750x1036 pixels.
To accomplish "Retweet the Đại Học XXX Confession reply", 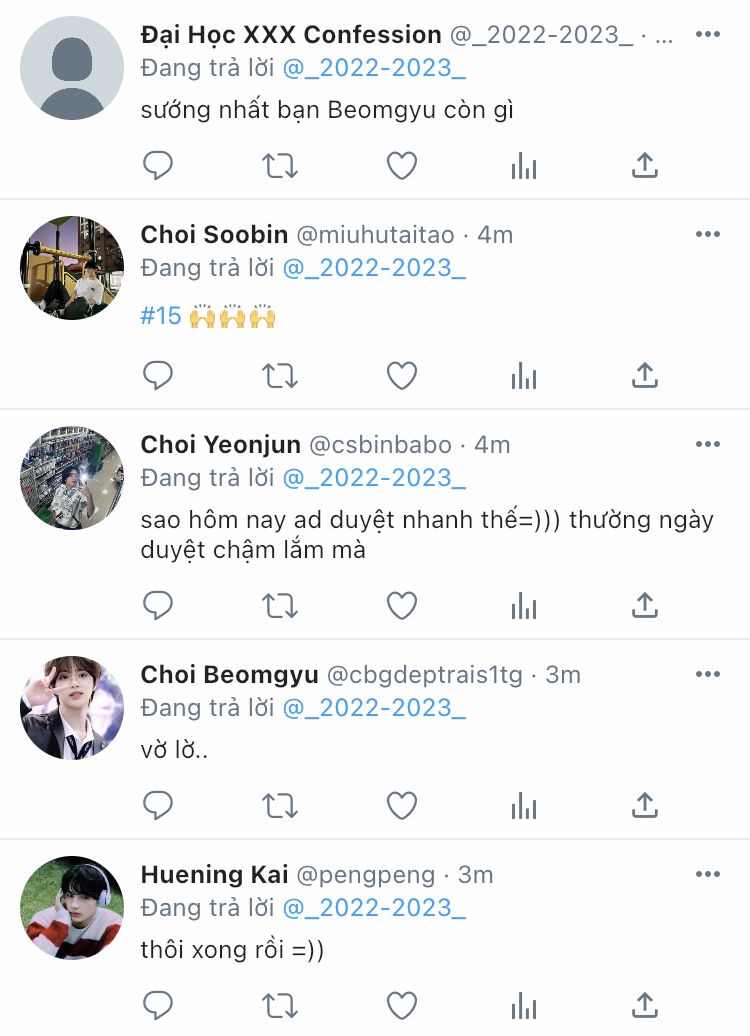I will pyautogui.click(x=280, y=166).
